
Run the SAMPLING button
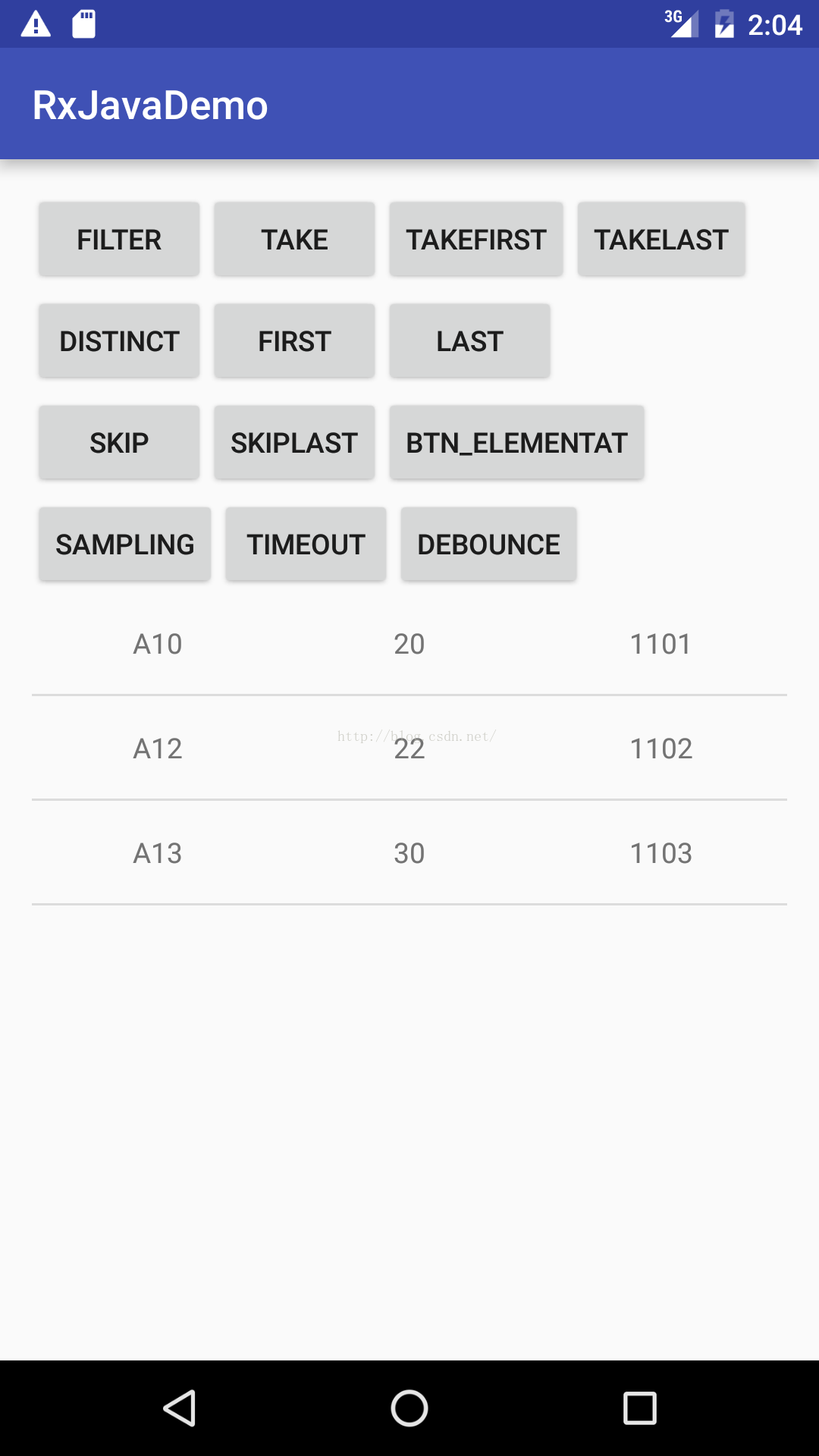125,544
